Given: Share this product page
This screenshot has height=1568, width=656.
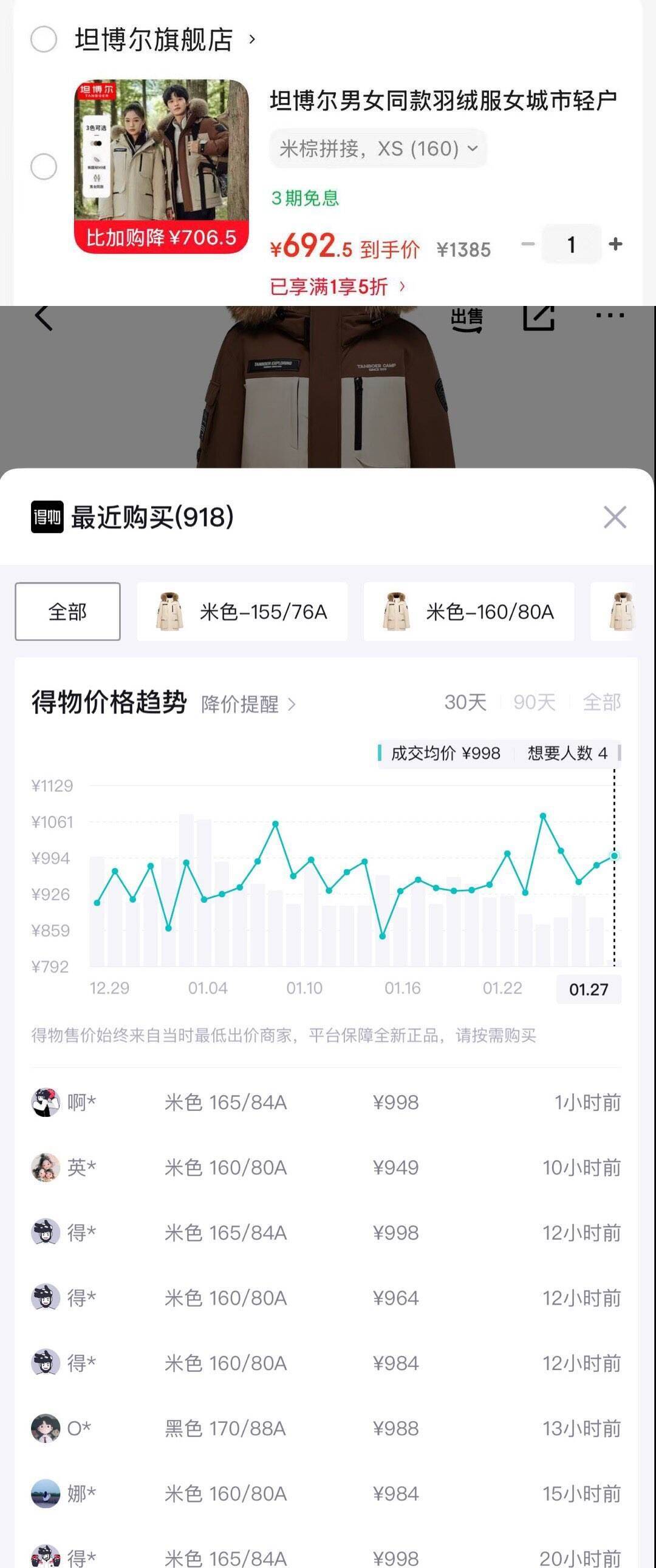Looking at the screenshot, I should click(538, 316).
